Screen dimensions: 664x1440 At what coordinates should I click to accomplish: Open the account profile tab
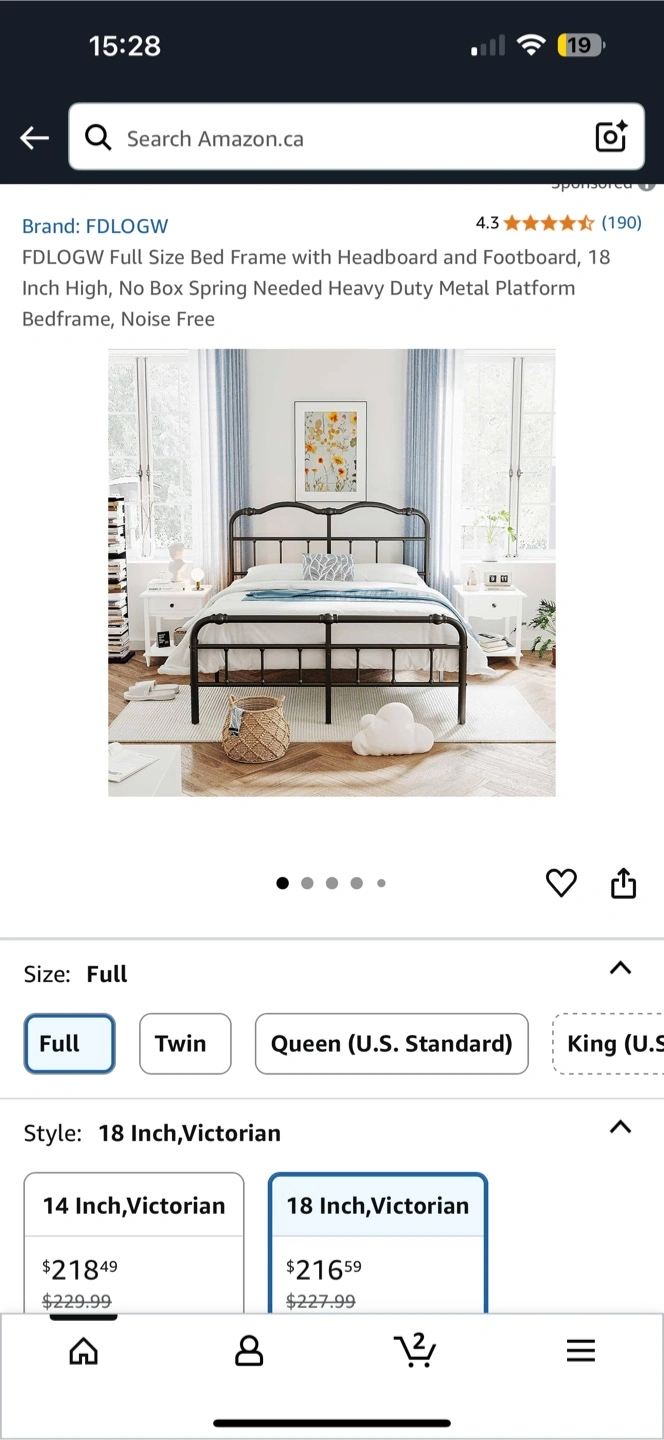(248, 1351)
